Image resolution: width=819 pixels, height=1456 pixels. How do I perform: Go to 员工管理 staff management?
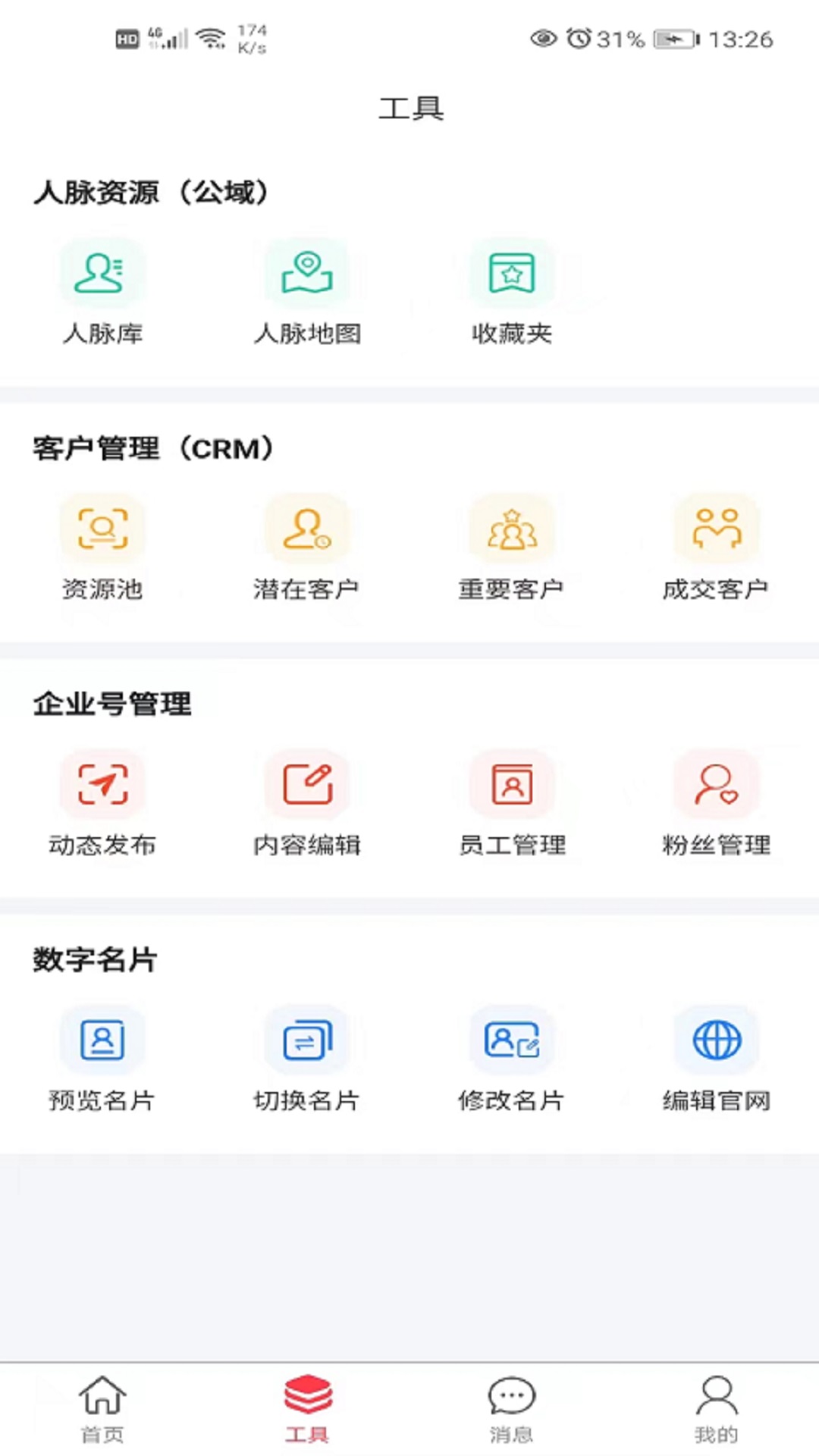click(512, 803)
